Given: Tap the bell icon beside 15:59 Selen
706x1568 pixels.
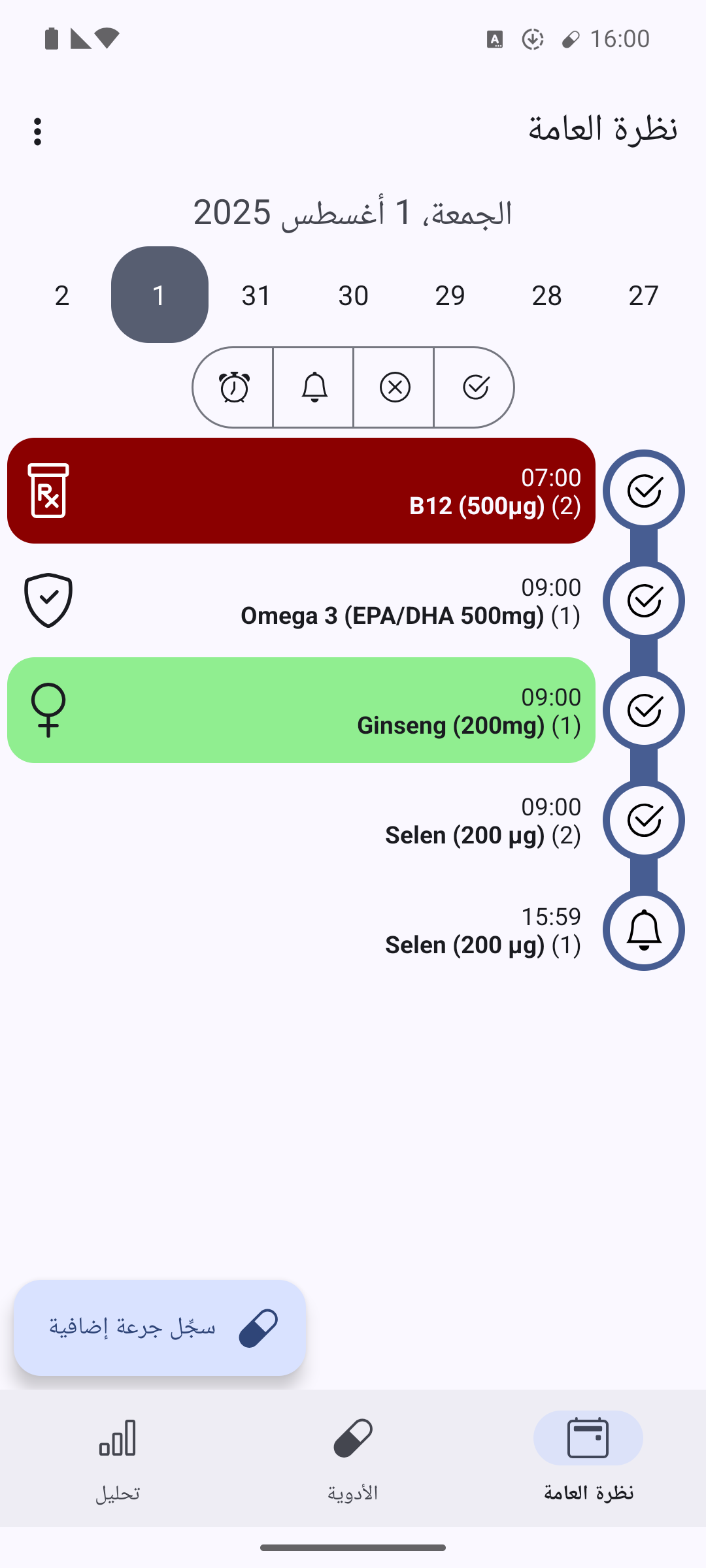Looking at the screenshot, I should click(x=644, y=930).
